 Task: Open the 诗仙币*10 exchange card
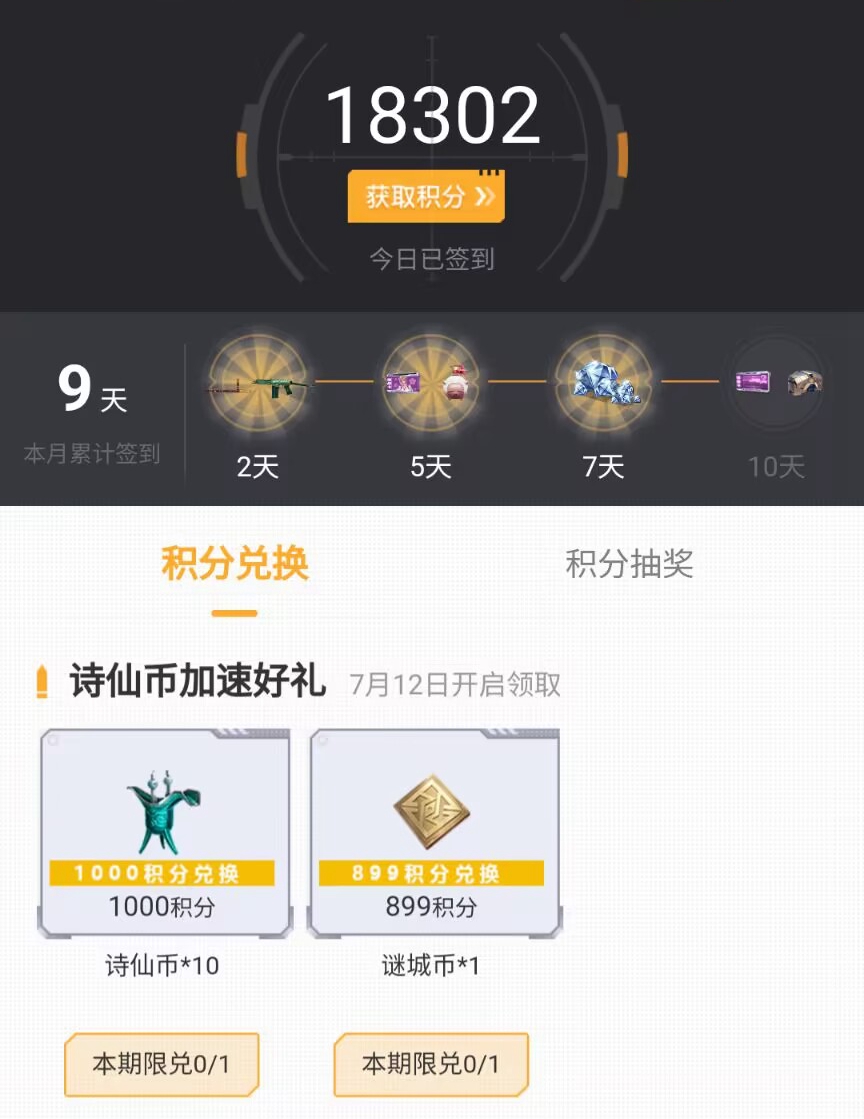point(164,833)
